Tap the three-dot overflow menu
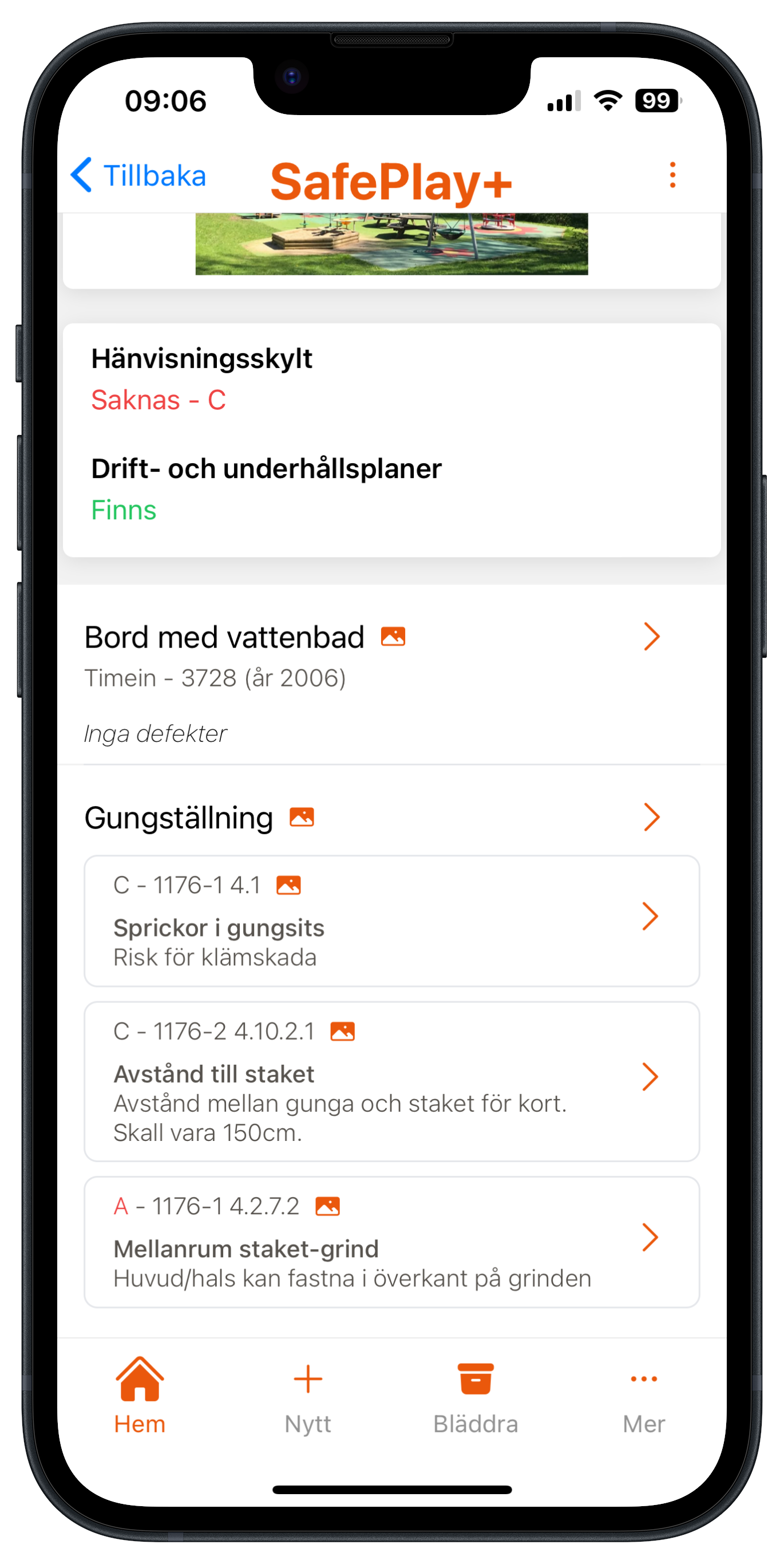 (672, 175)
